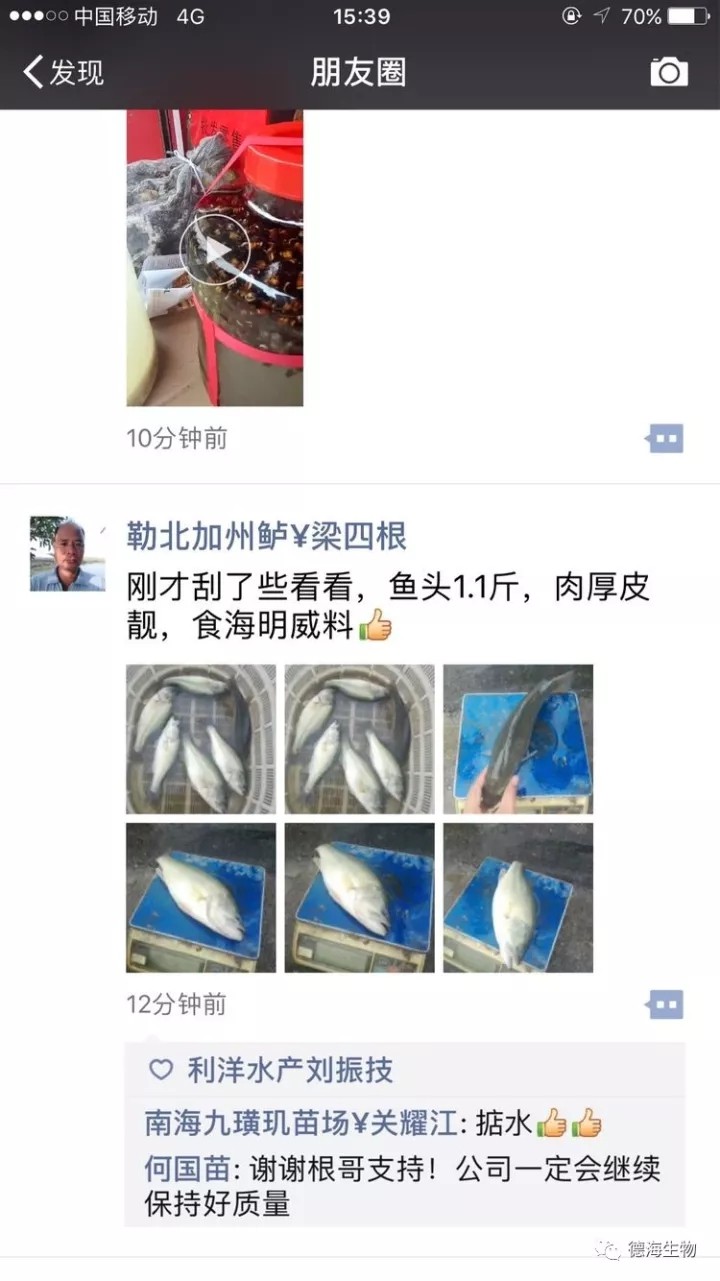Image resolution: width=720 pixels, height=1281 pixels.
Task: View the photo of hand holding a fish
Action: (518, 739)
